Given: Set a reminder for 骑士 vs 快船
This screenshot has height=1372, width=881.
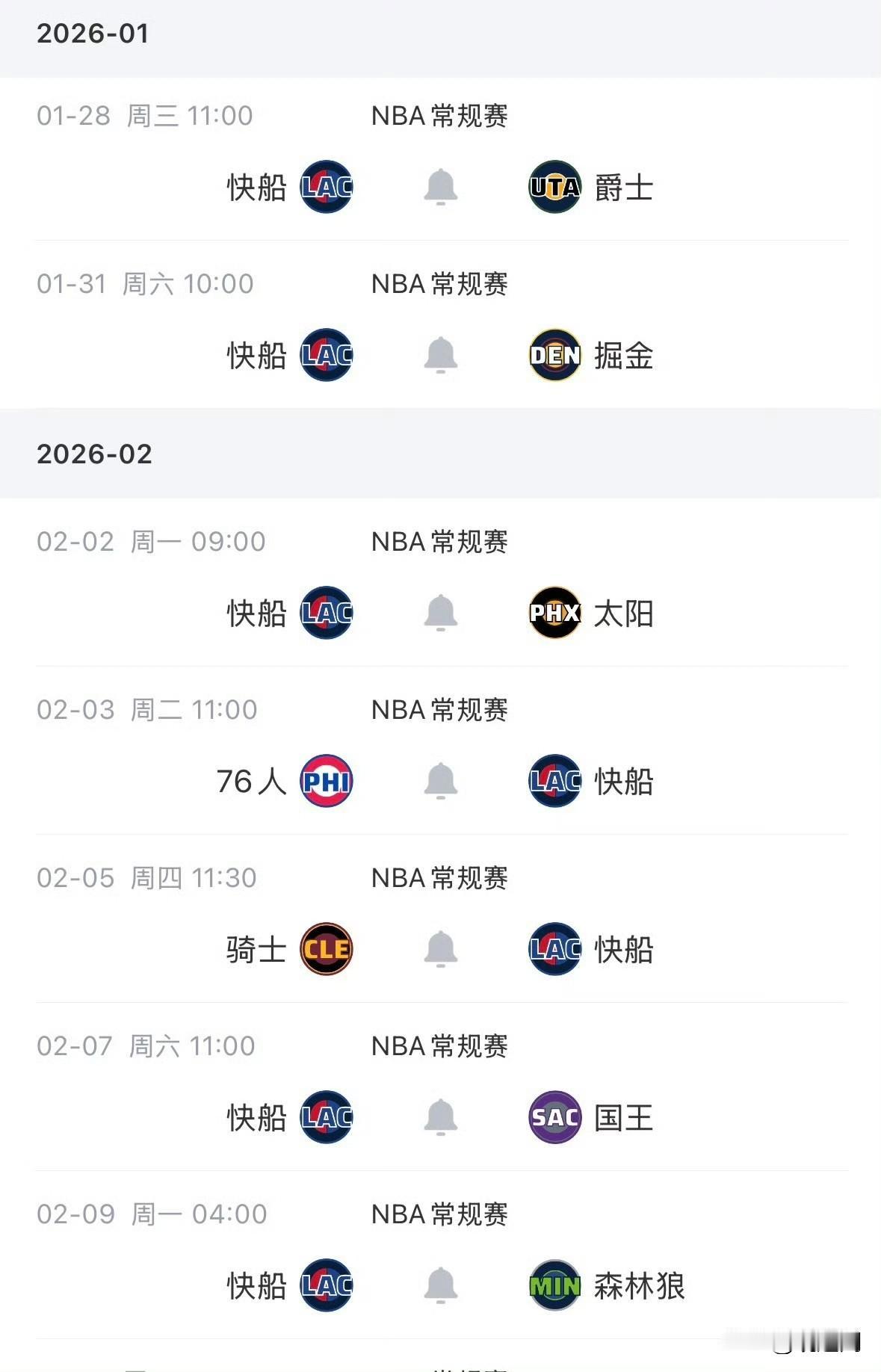Looking at the screenshot, I should [x=440, y=949].
